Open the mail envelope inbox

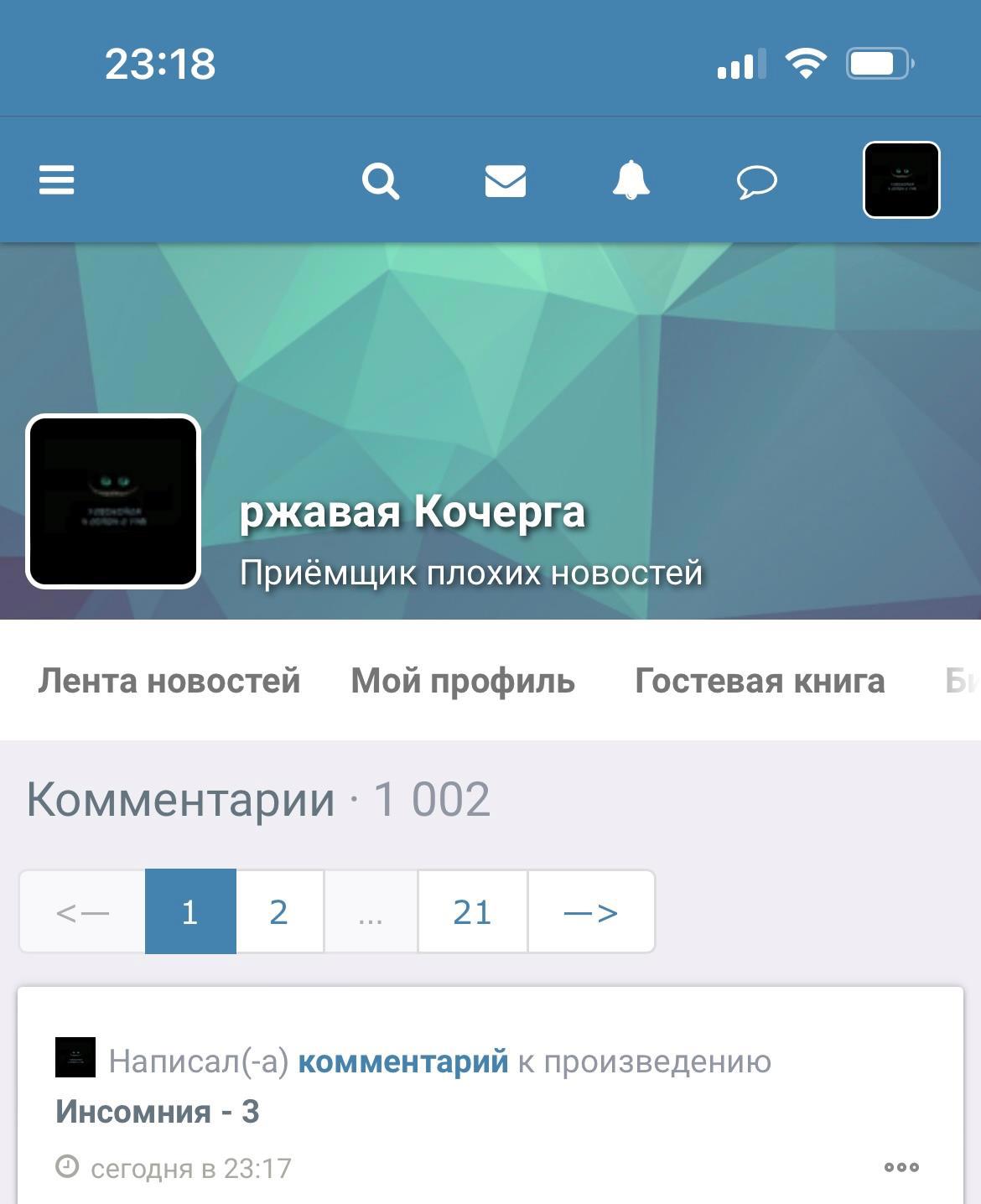click(506, 180)
